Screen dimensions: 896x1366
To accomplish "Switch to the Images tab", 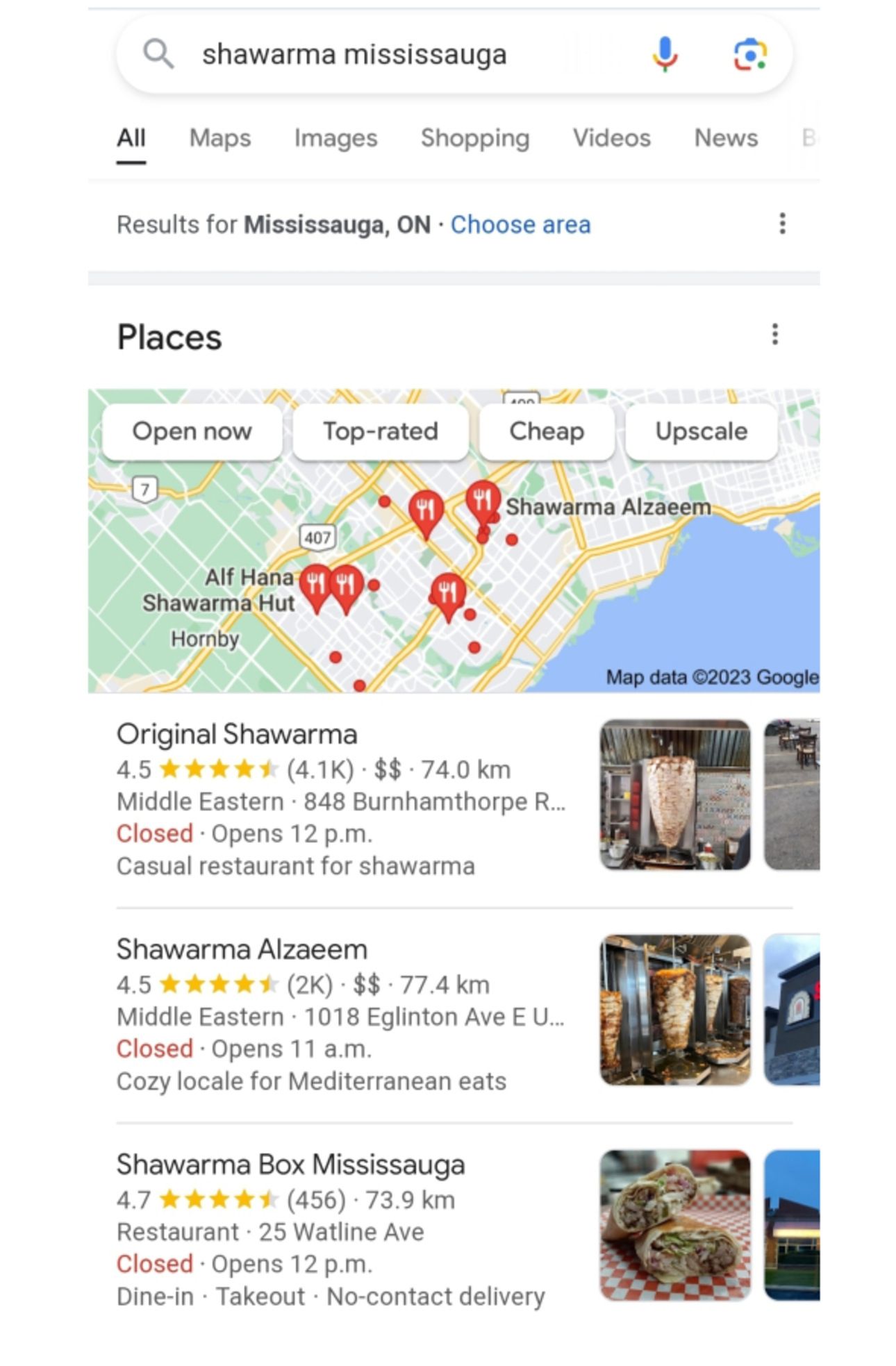I will (335, 138).
